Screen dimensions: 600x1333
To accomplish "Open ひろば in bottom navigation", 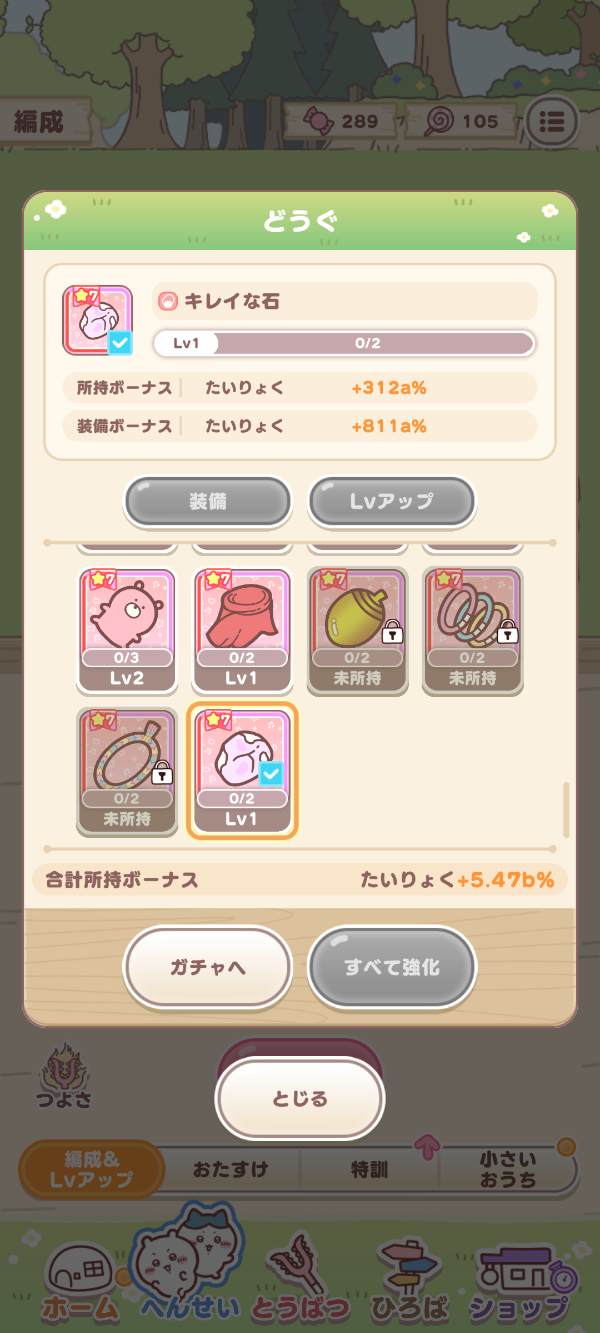I will (412, 1280).
